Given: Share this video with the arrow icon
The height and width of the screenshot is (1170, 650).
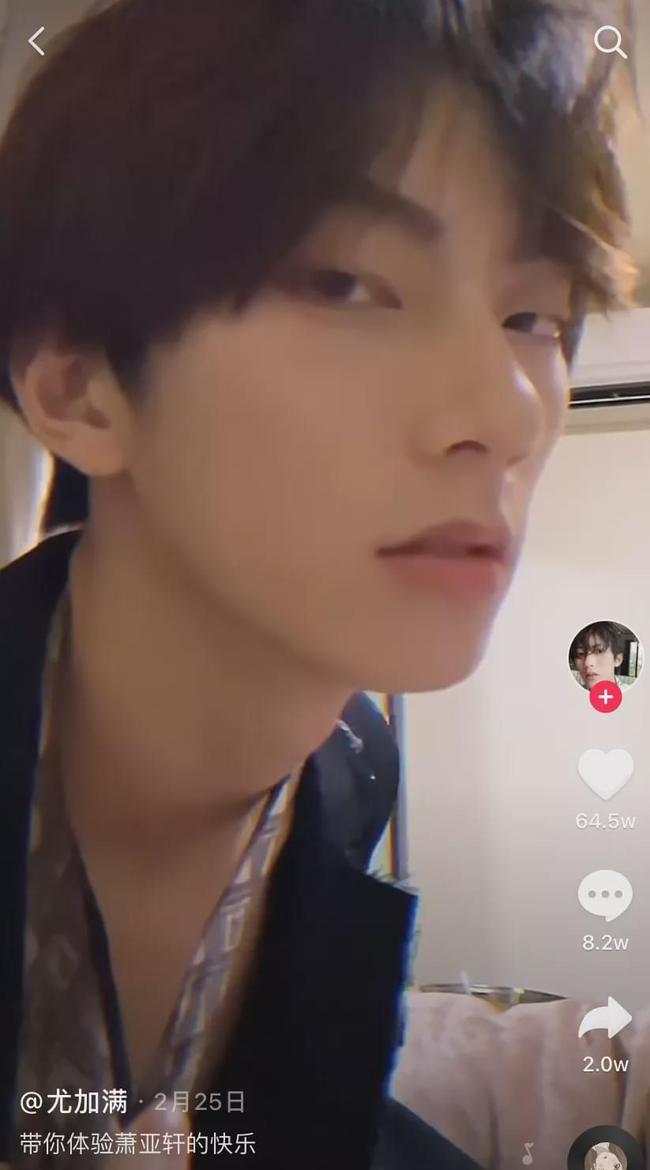Looking at the screenshot, I should pyautogui.click(x=605, y=1019).
